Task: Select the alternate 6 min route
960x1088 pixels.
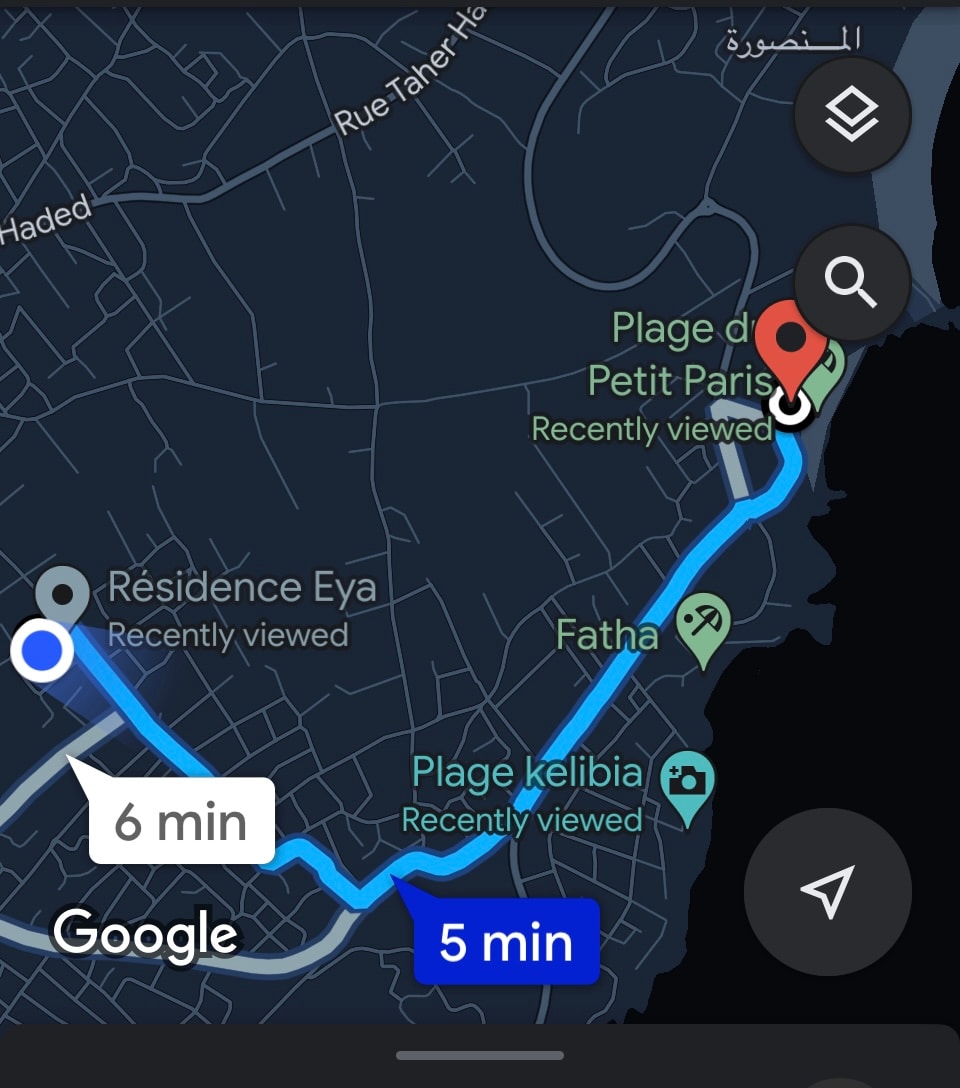Action: click(181, 821)
